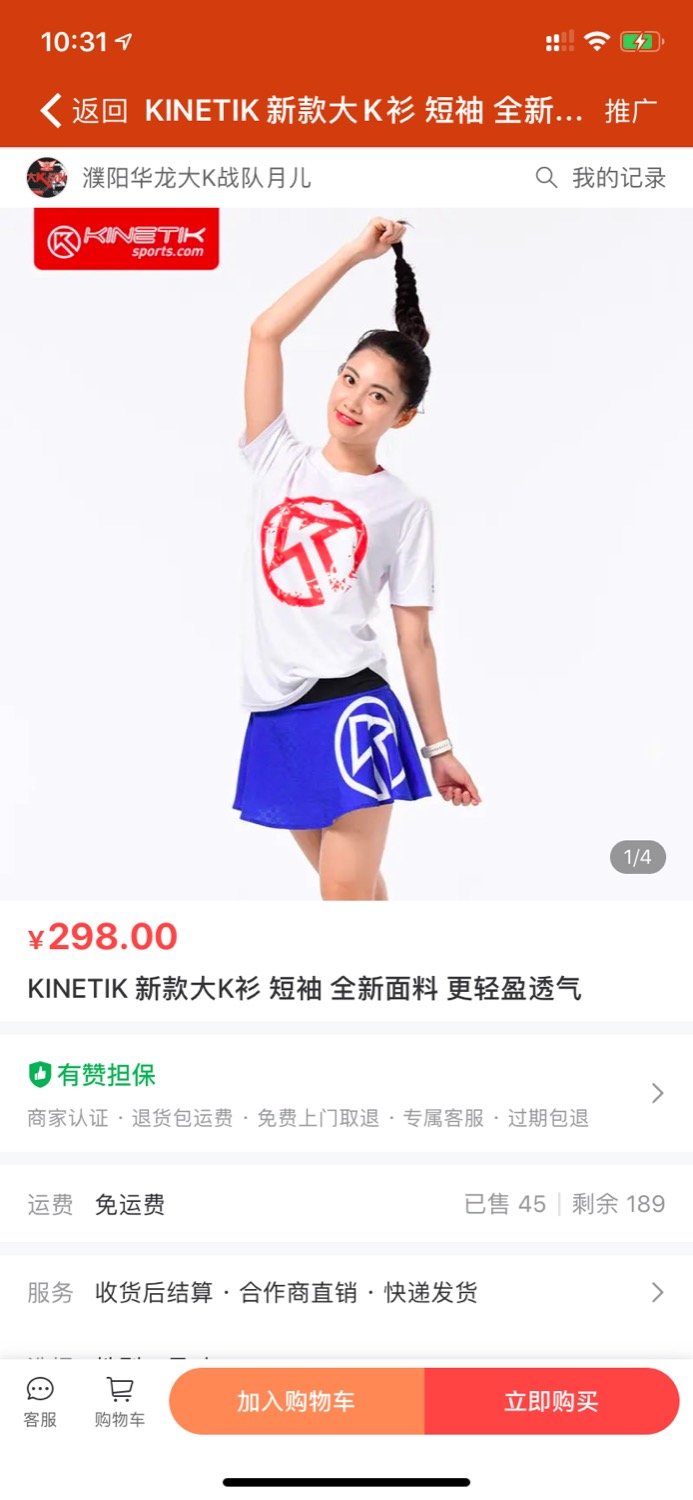Expand 有赞担保 guarantee details
Viewport: 693px width, 1500px height.
[x=346, y=1093]
